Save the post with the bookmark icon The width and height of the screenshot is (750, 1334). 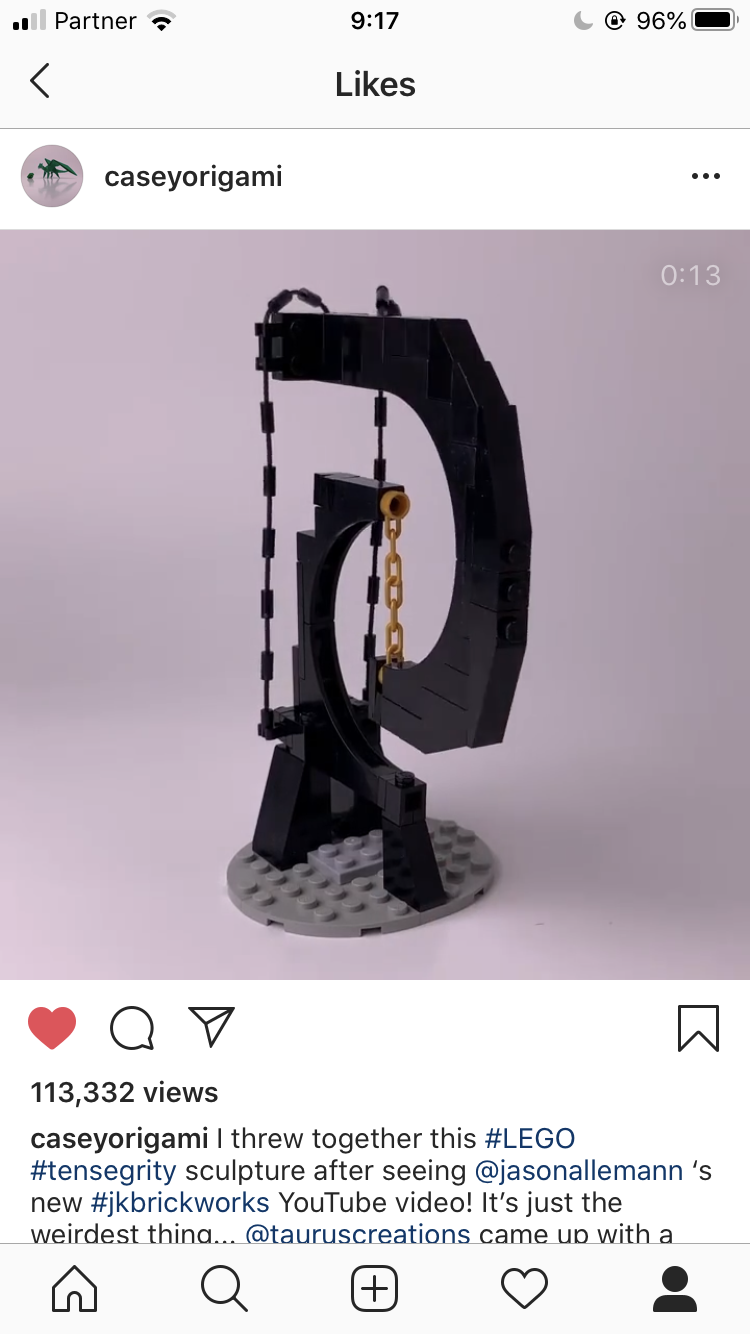(x=697, y=1027)
